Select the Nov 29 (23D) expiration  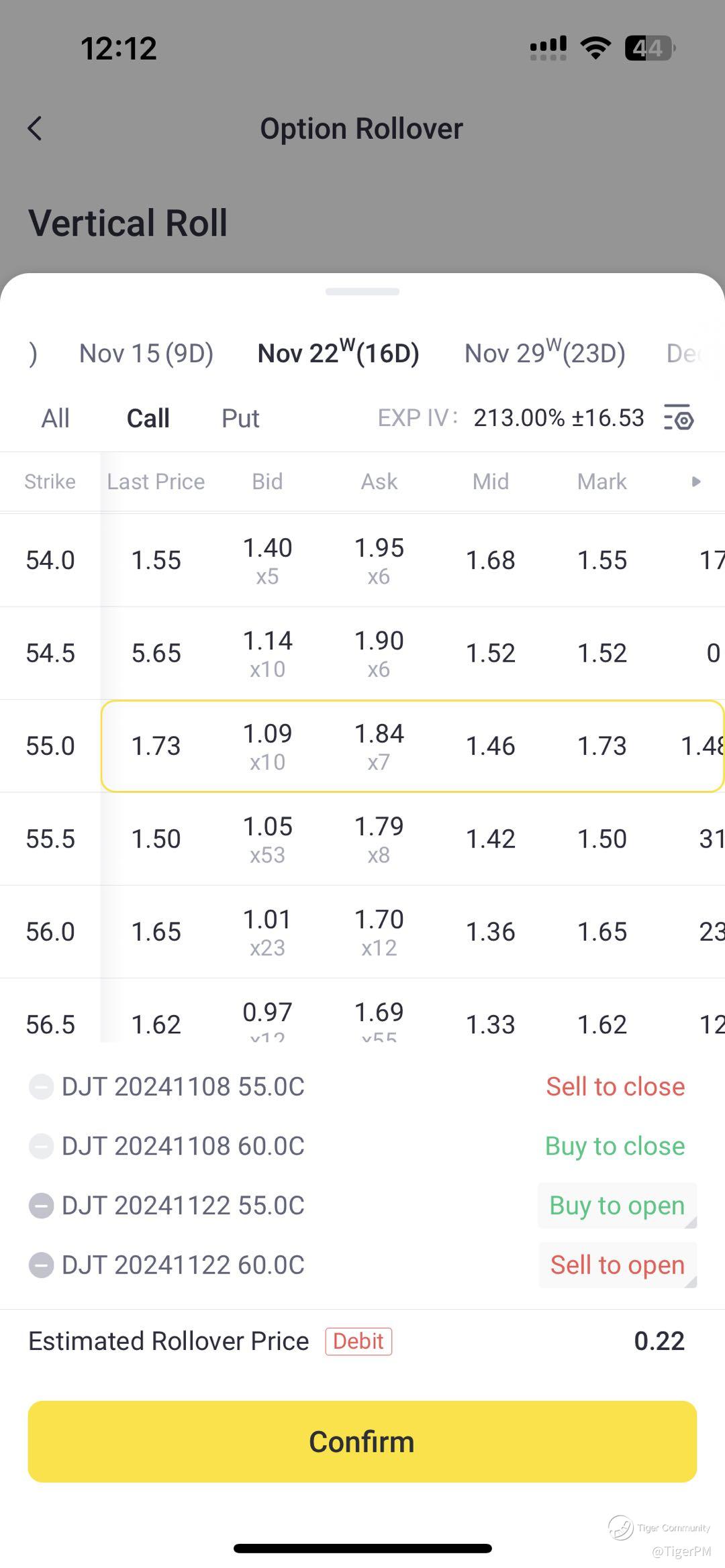point(544,352)
